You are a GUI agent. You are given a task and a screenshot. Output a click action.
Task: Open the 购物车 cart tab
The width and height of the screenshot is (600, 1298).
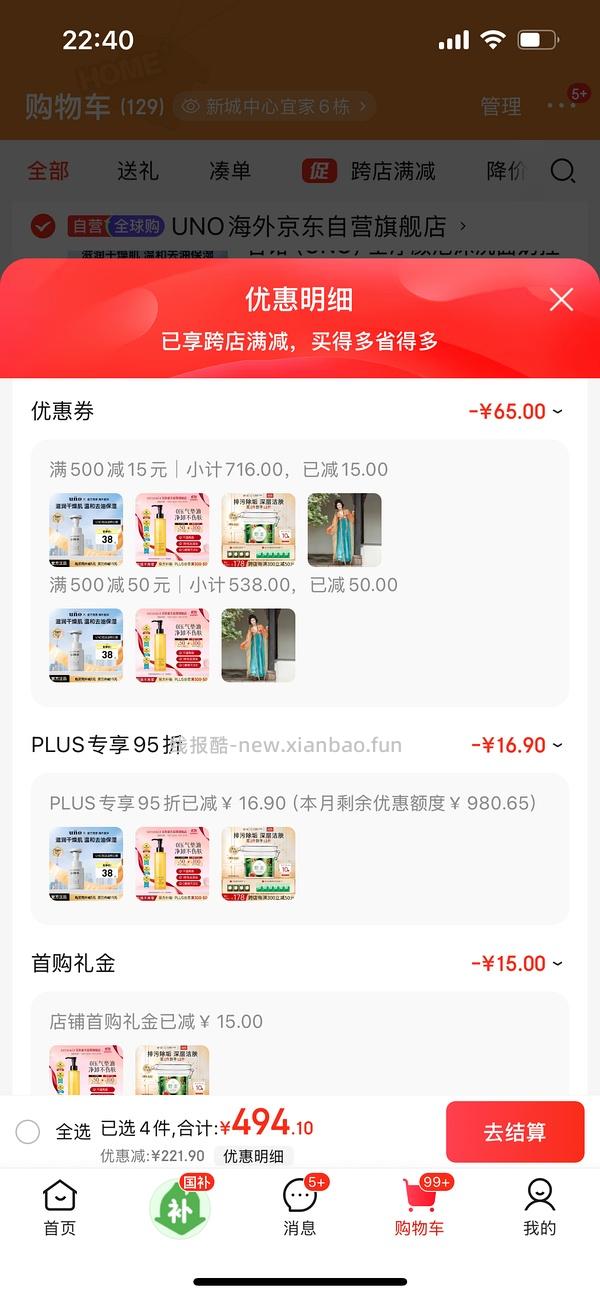pos(419,1207)
